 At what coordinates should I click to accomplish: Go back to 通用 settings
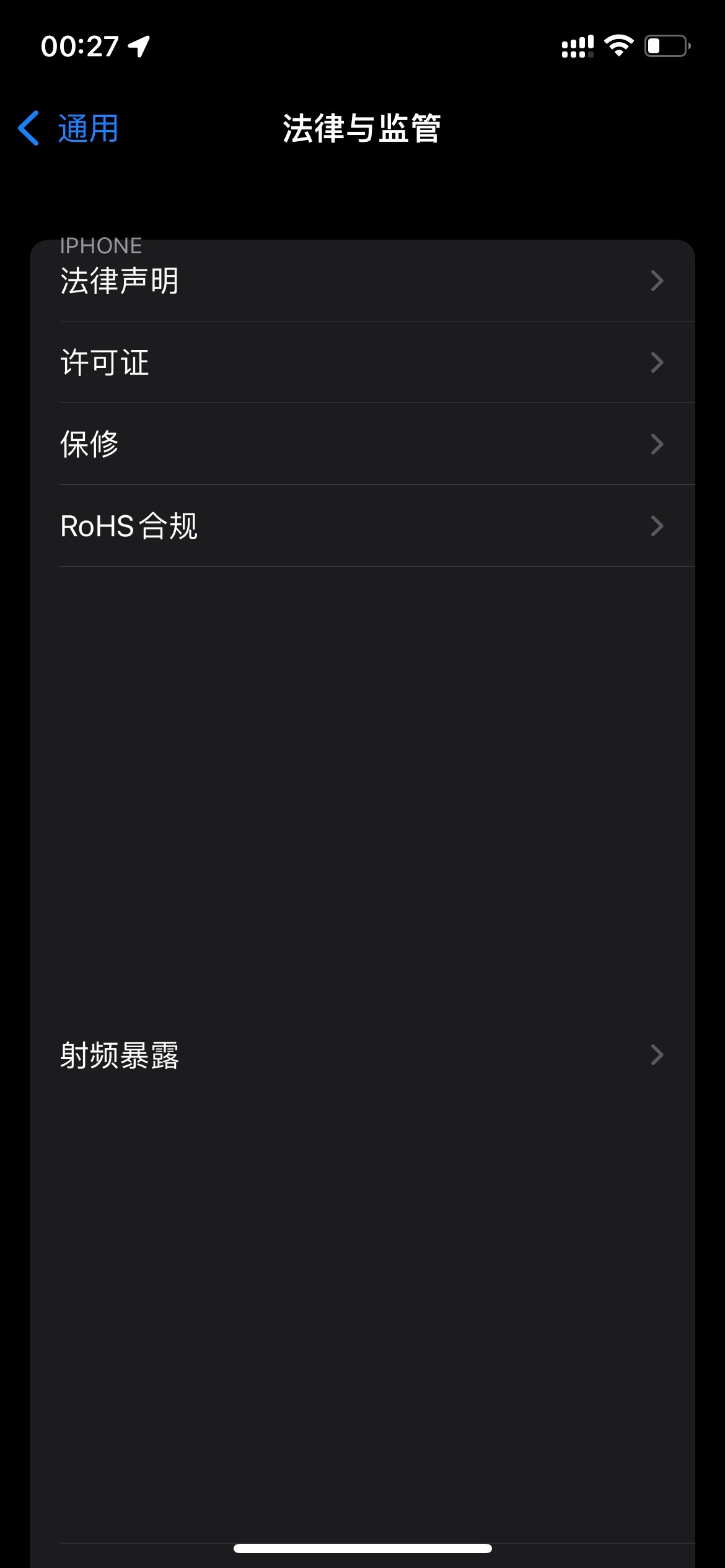[69, 129]
